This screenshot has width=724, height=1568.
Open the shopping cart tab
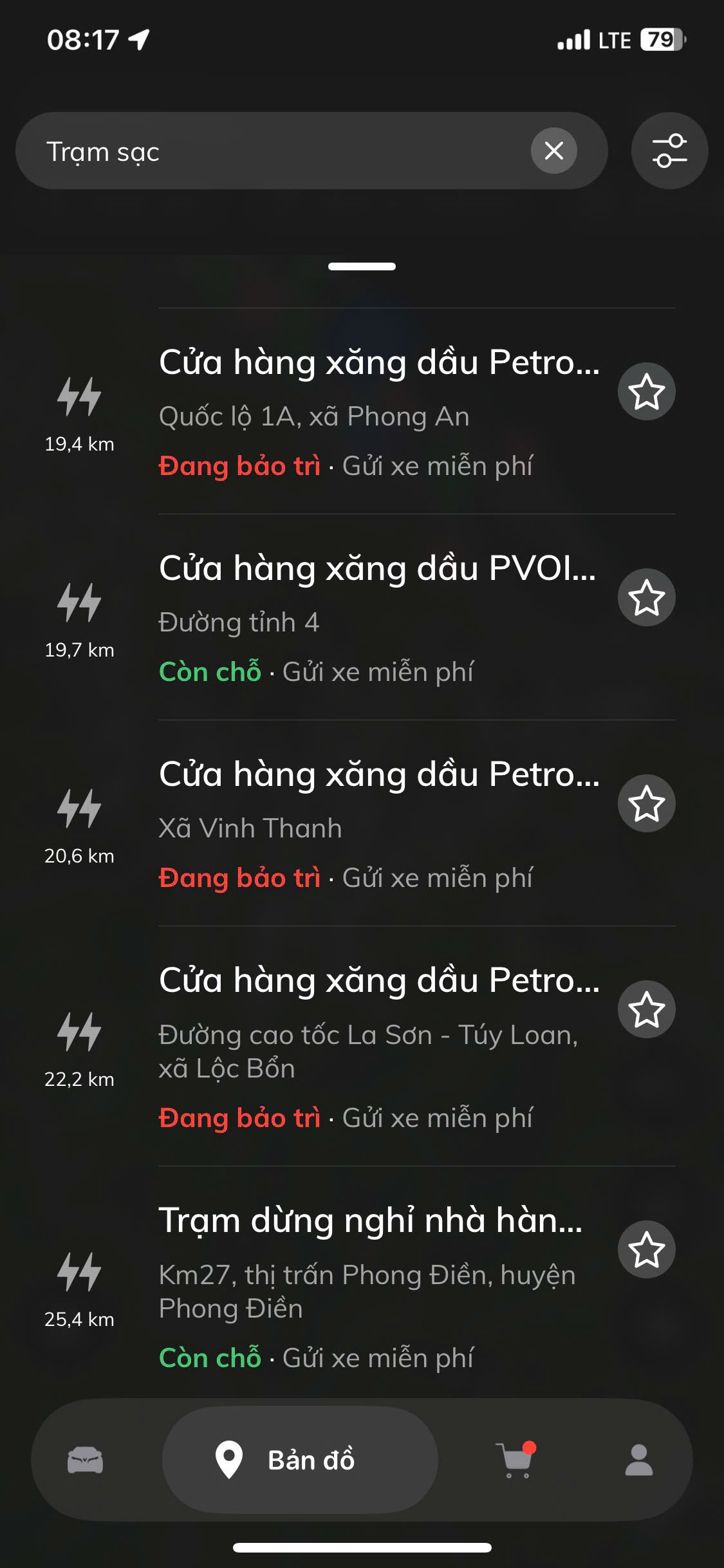(x=516, y=1460)
